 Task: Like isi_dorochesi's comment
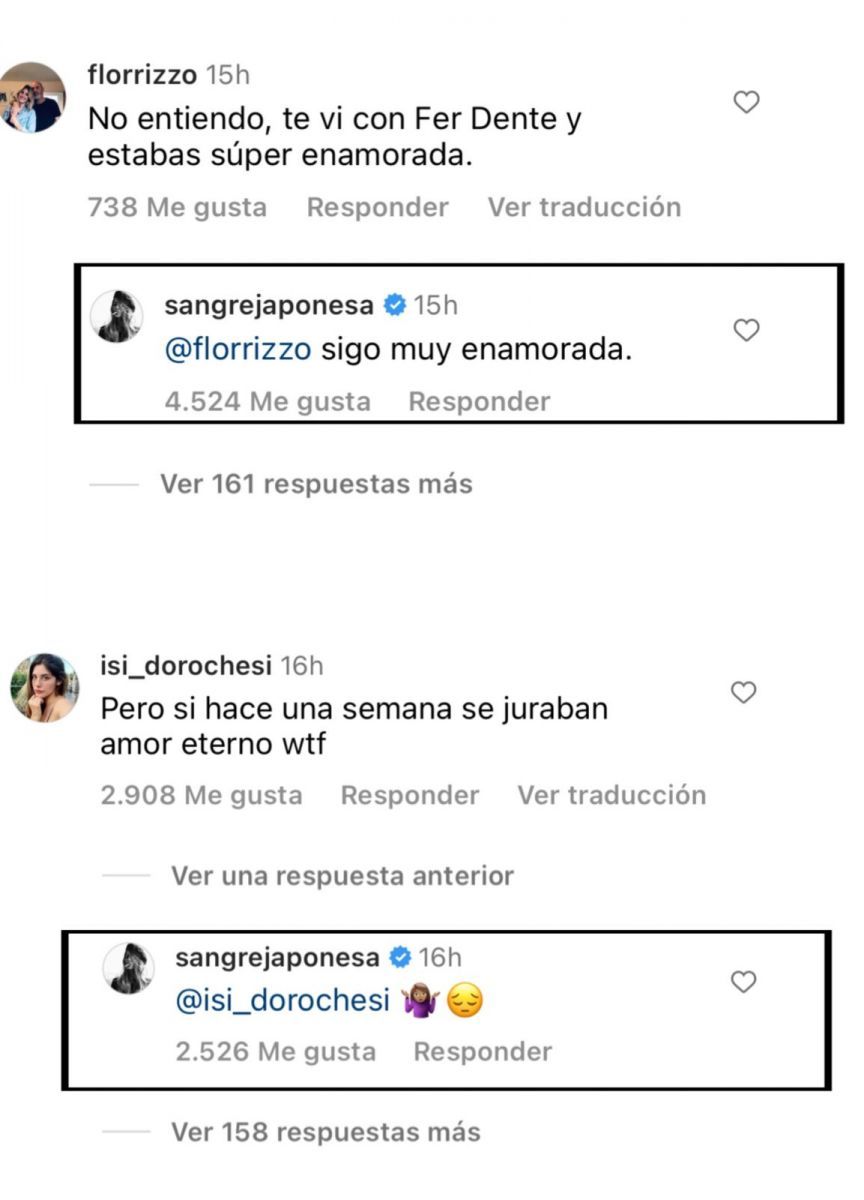[x=742, y=692]
